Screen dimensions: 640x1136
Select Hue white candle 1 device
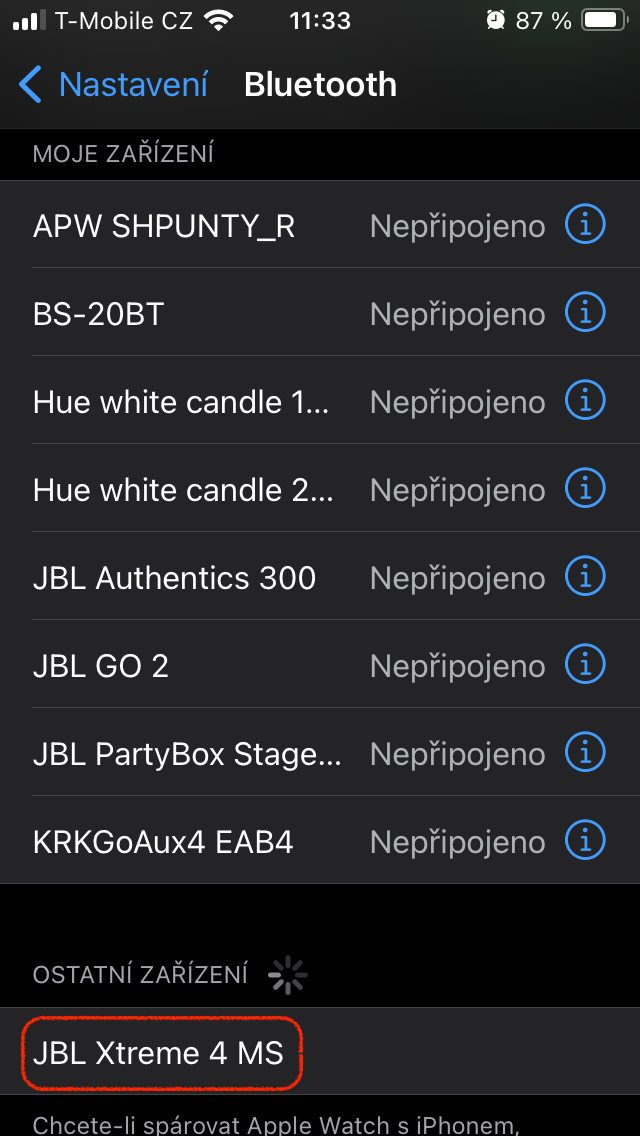[x=182, y=403]
